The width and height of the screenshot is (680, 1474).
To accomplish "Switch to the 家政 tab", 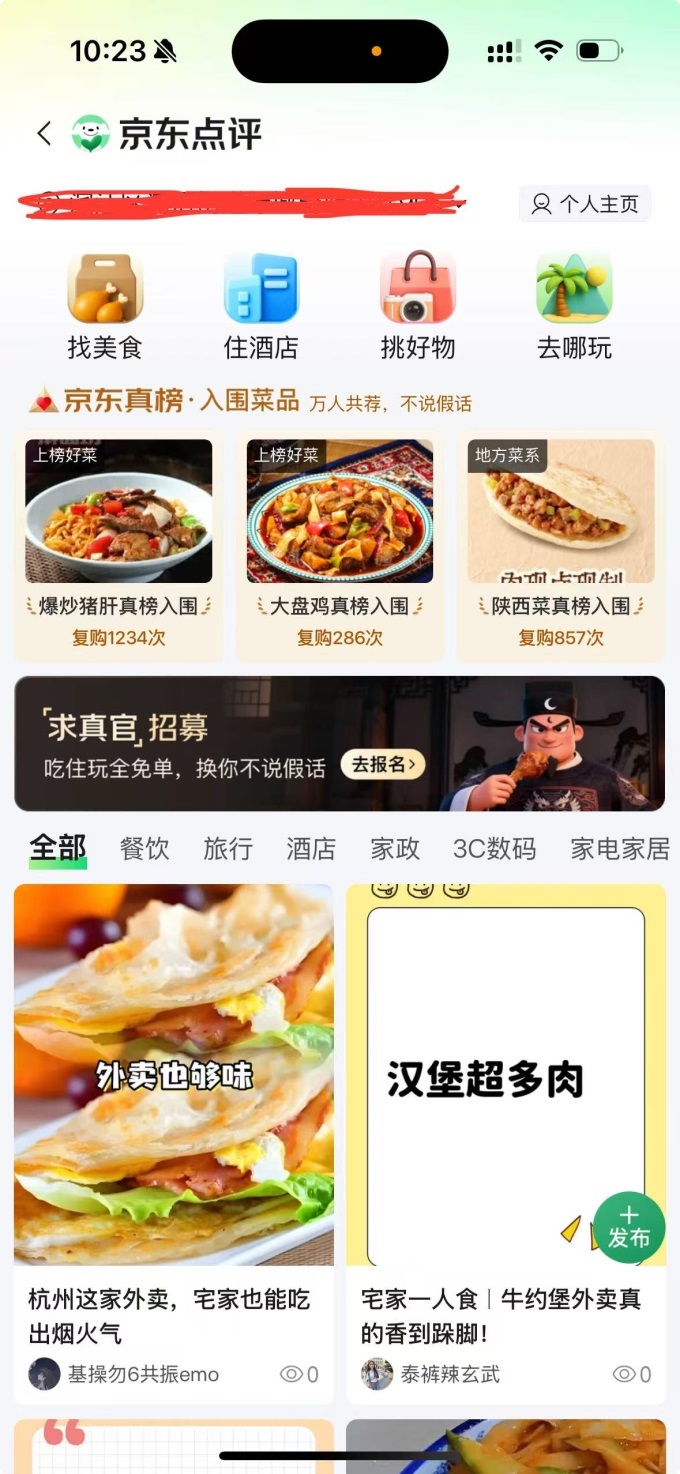I will (395, 849).
